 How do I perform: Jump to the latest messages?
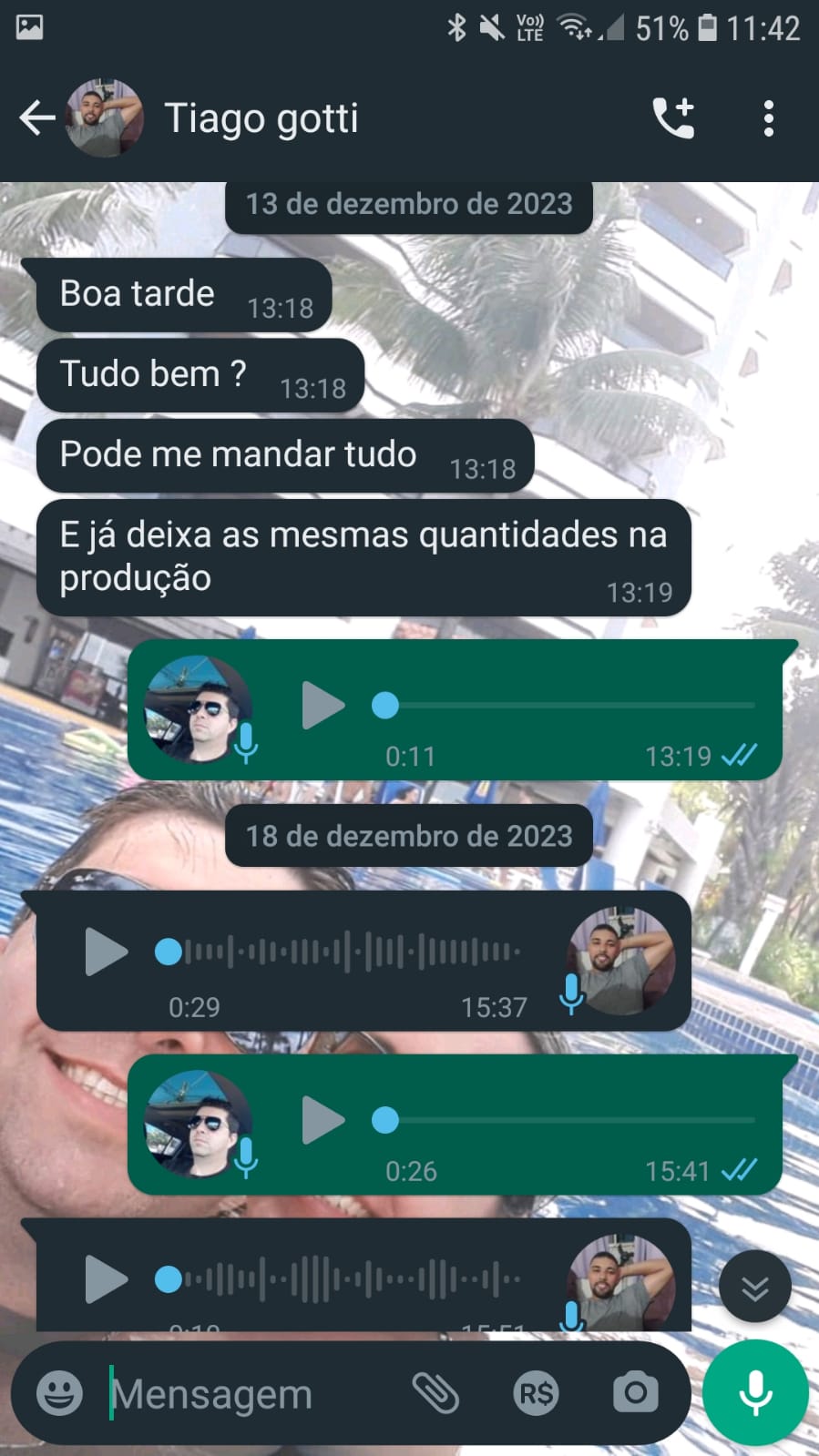click(x=754, y=1287)
